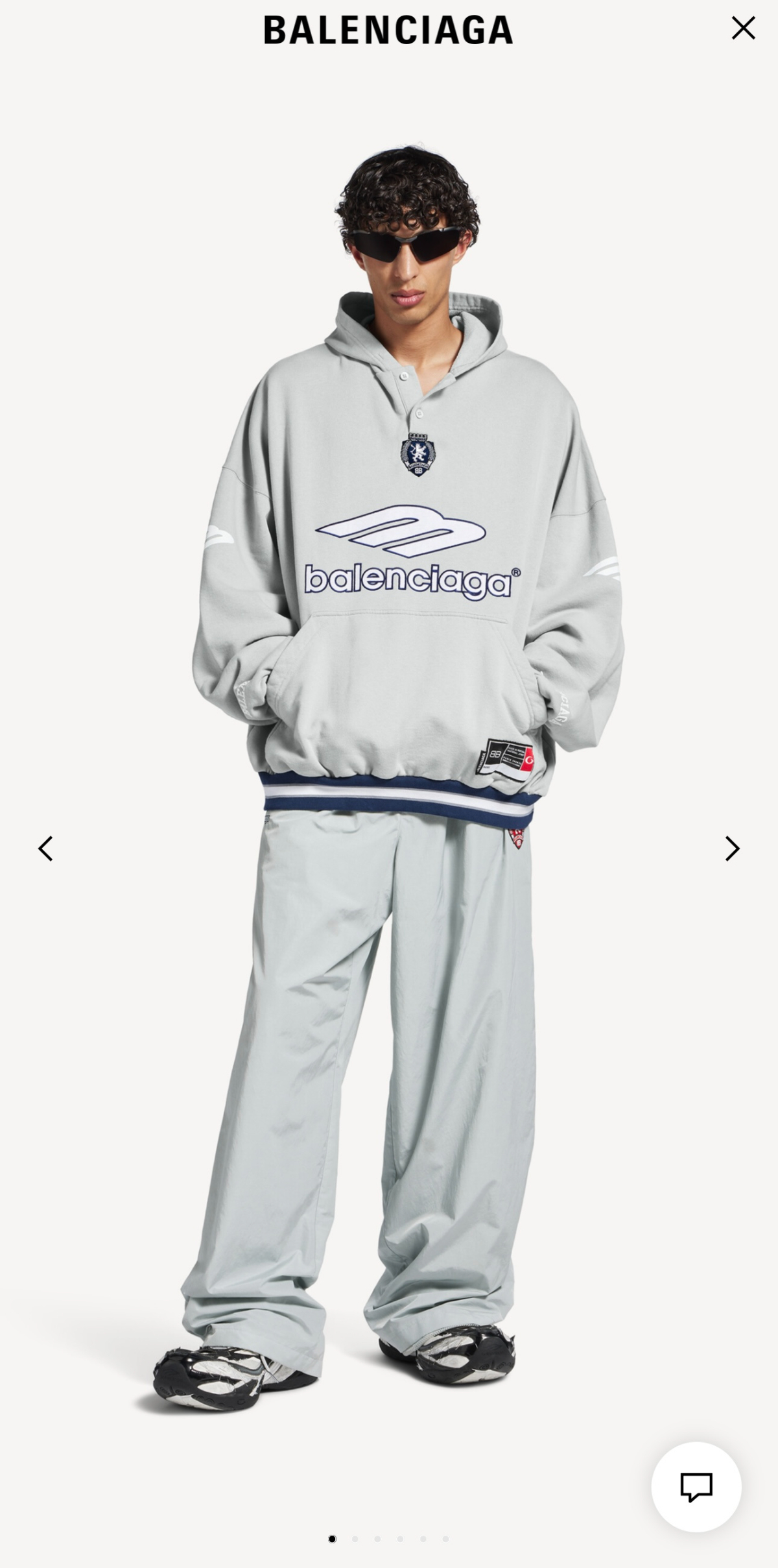Go to the previous product image
The image size is (778, 1568).
click(45, 849)
